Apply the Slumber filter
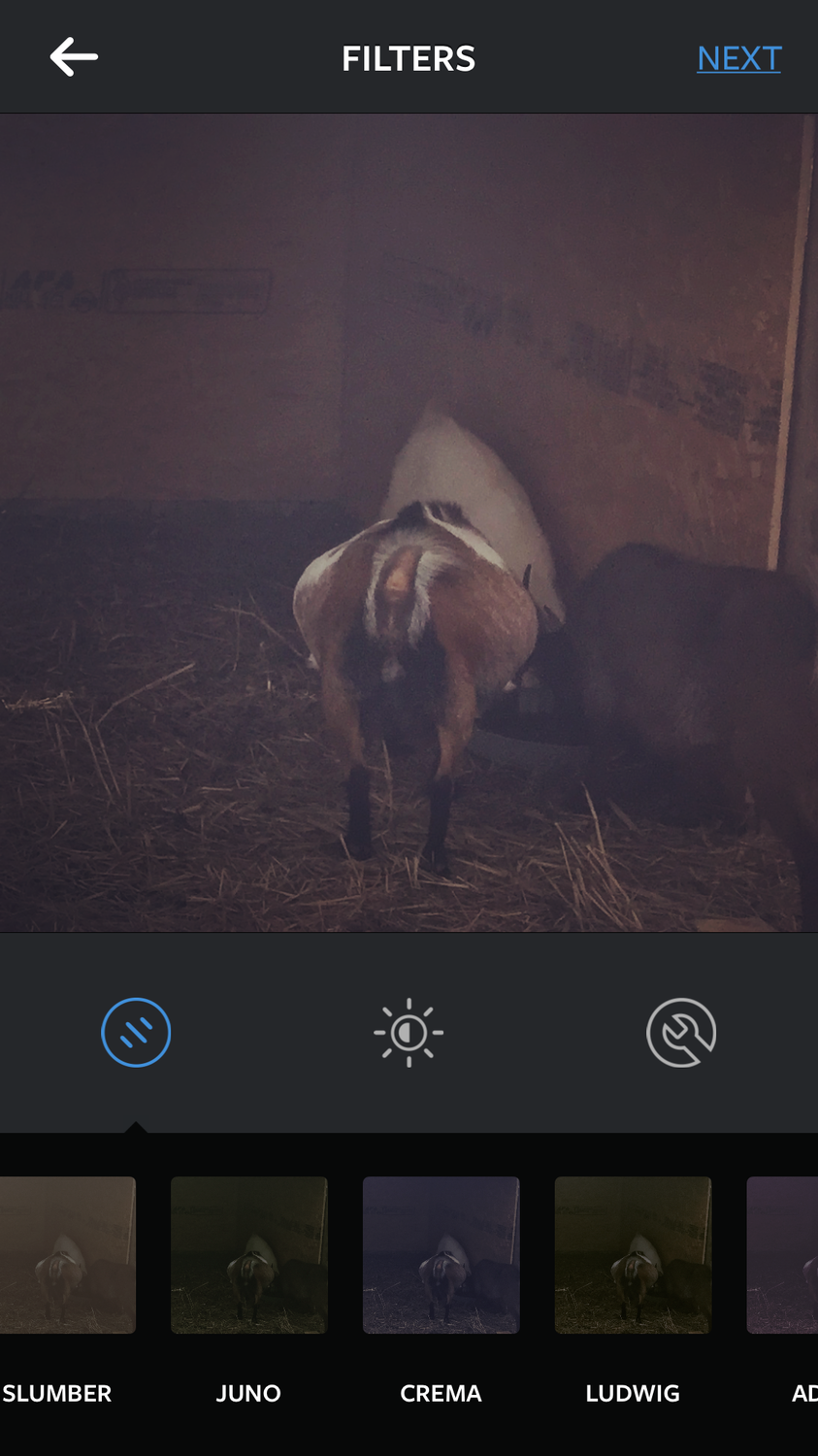818x1456 pixels. tap(66, 1254)
